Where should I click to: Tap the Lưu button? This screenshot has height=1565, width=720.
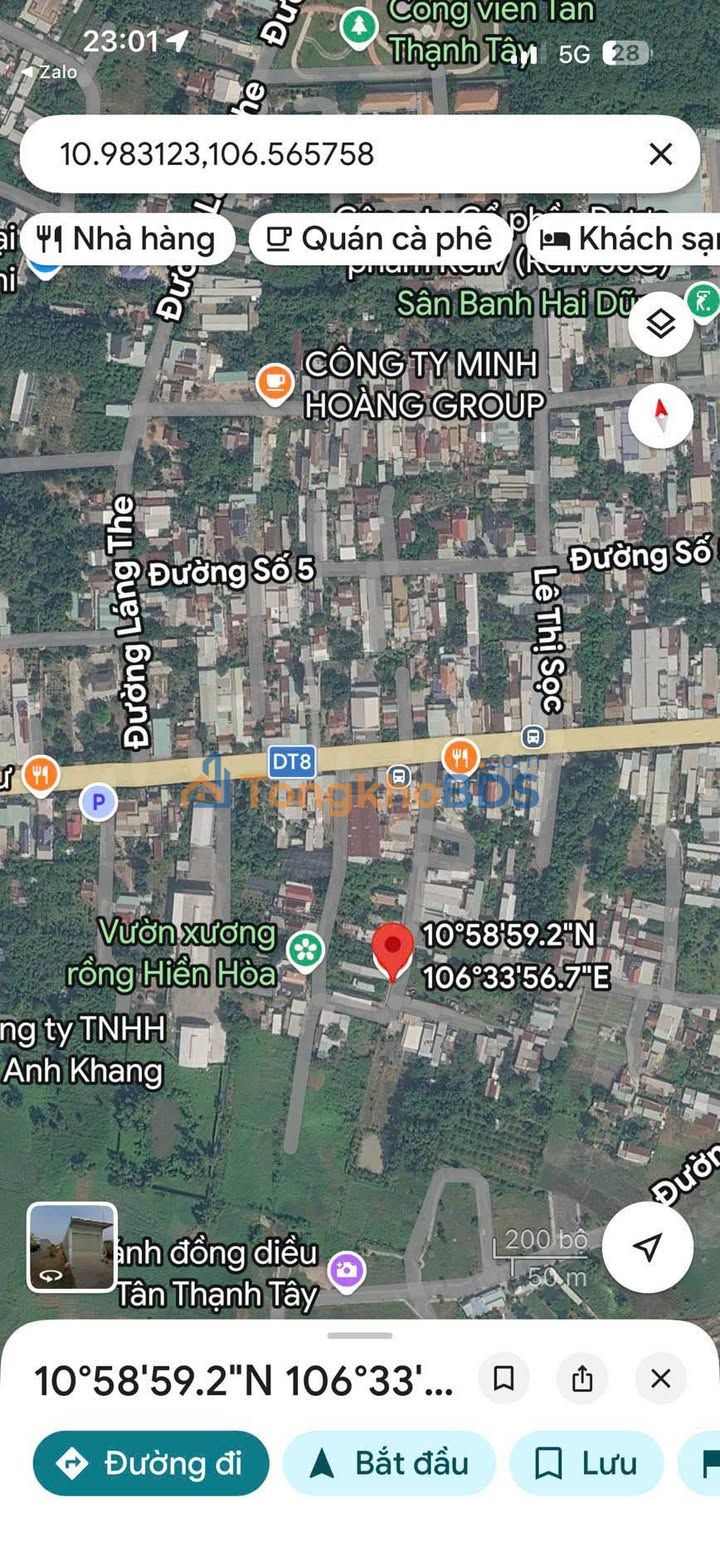[586, 1463]
